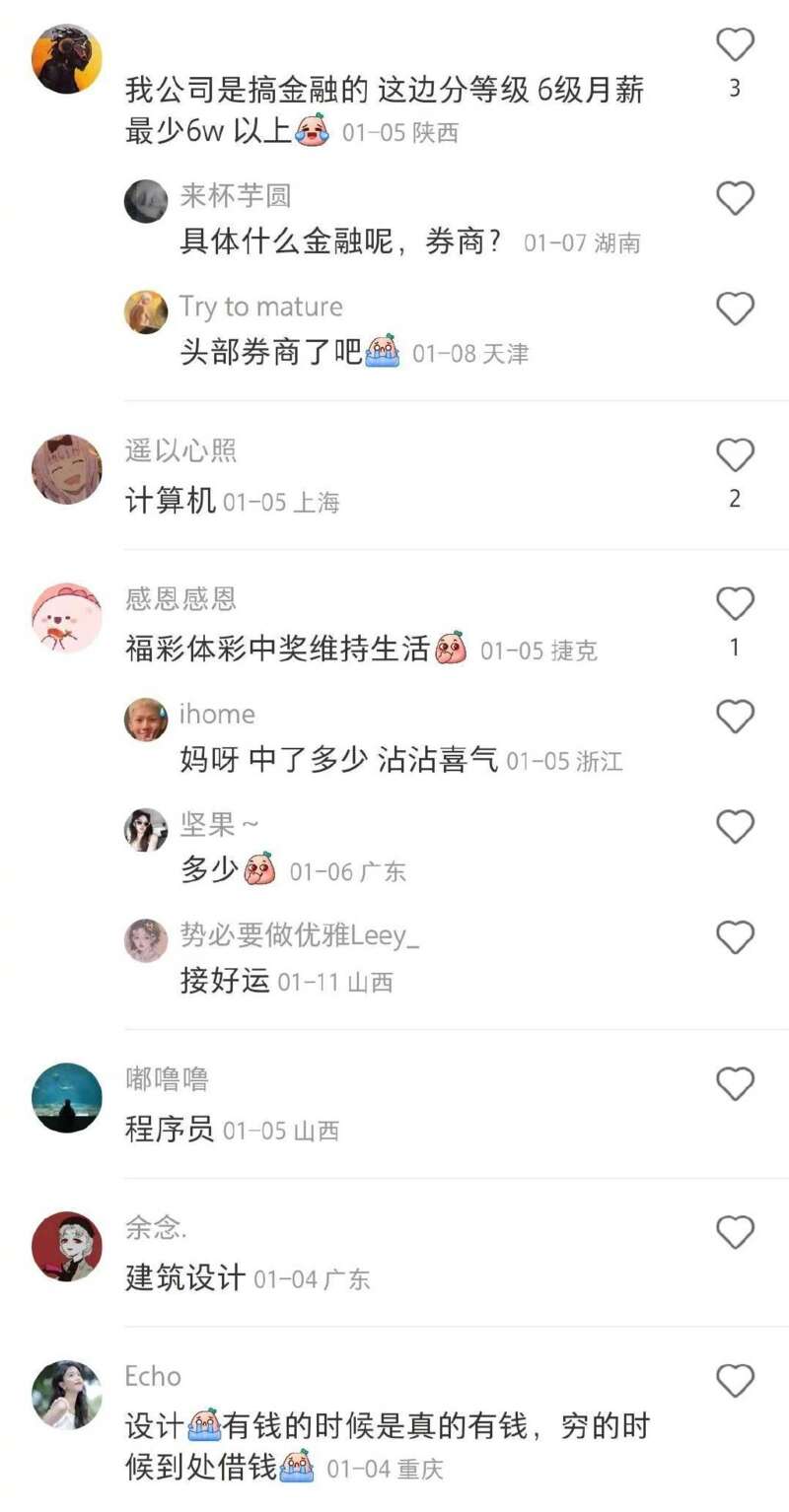Like 势必要做优雅Leey_'s 接好运 reply
The width and height of the screenshot is (789, 1512).
[x=735, y=937]
